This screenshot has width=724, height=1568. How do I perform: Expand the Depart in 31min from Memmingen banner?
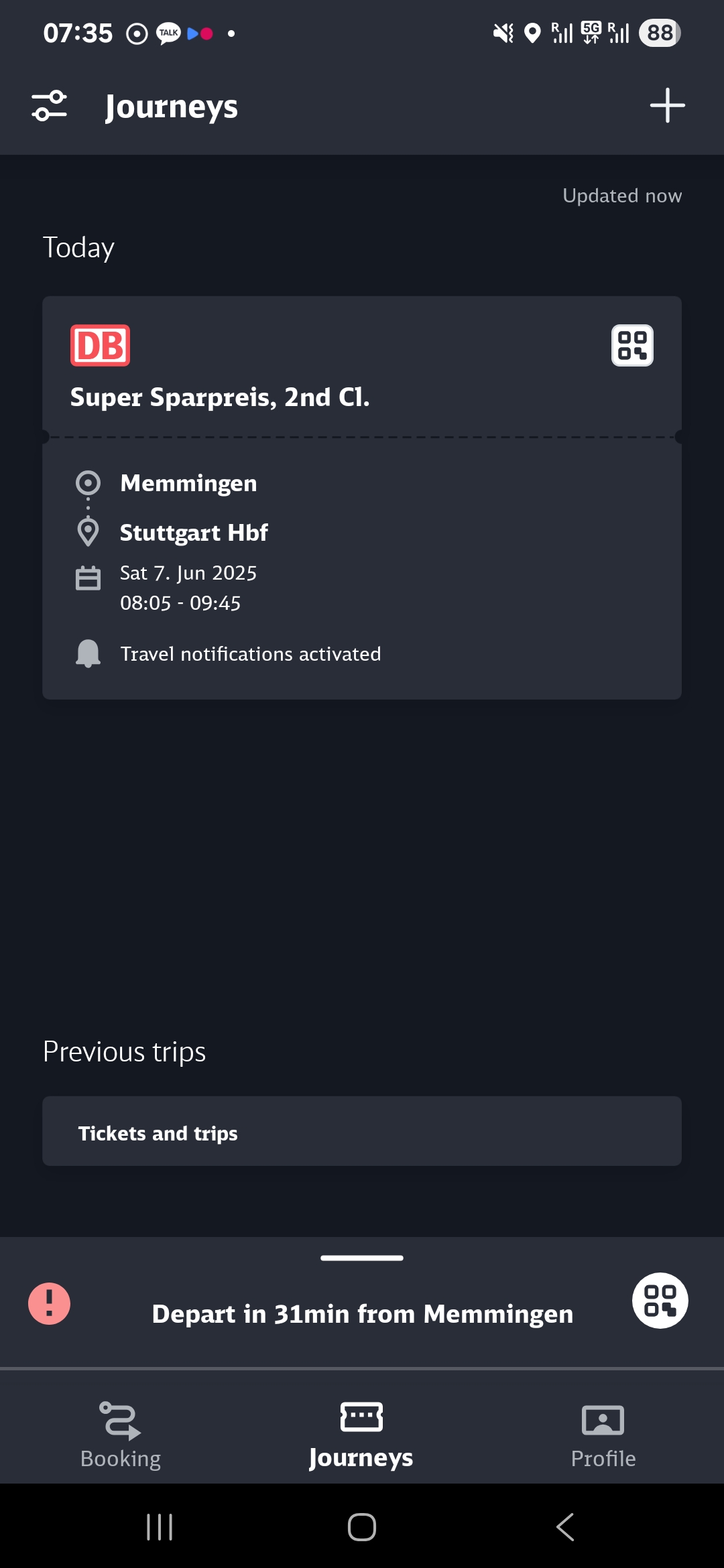[x=362, y=1313]
